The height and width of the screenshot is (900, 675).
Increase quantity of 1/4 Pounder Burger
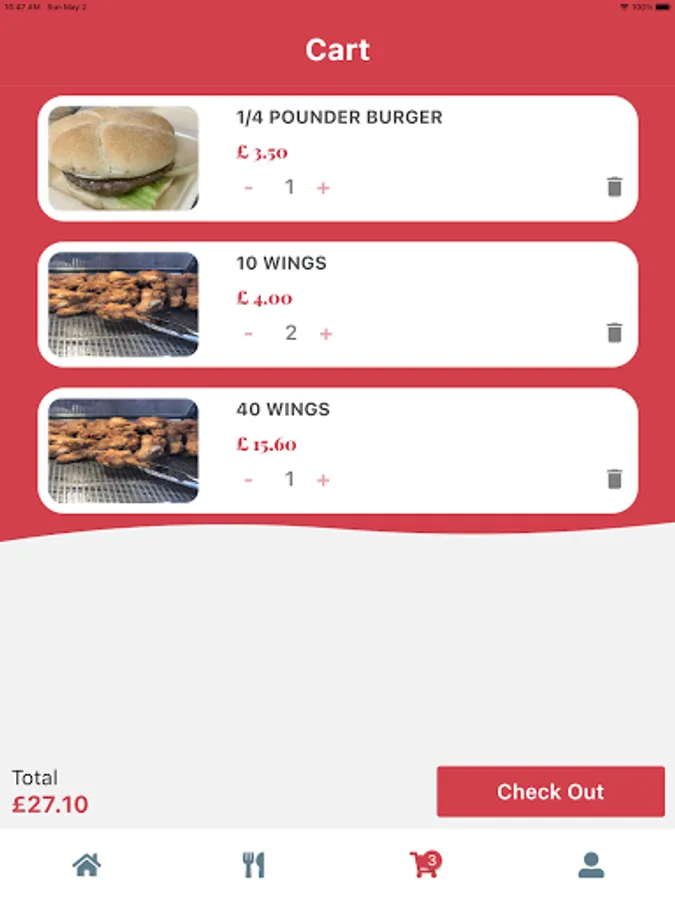click(323, 188)
